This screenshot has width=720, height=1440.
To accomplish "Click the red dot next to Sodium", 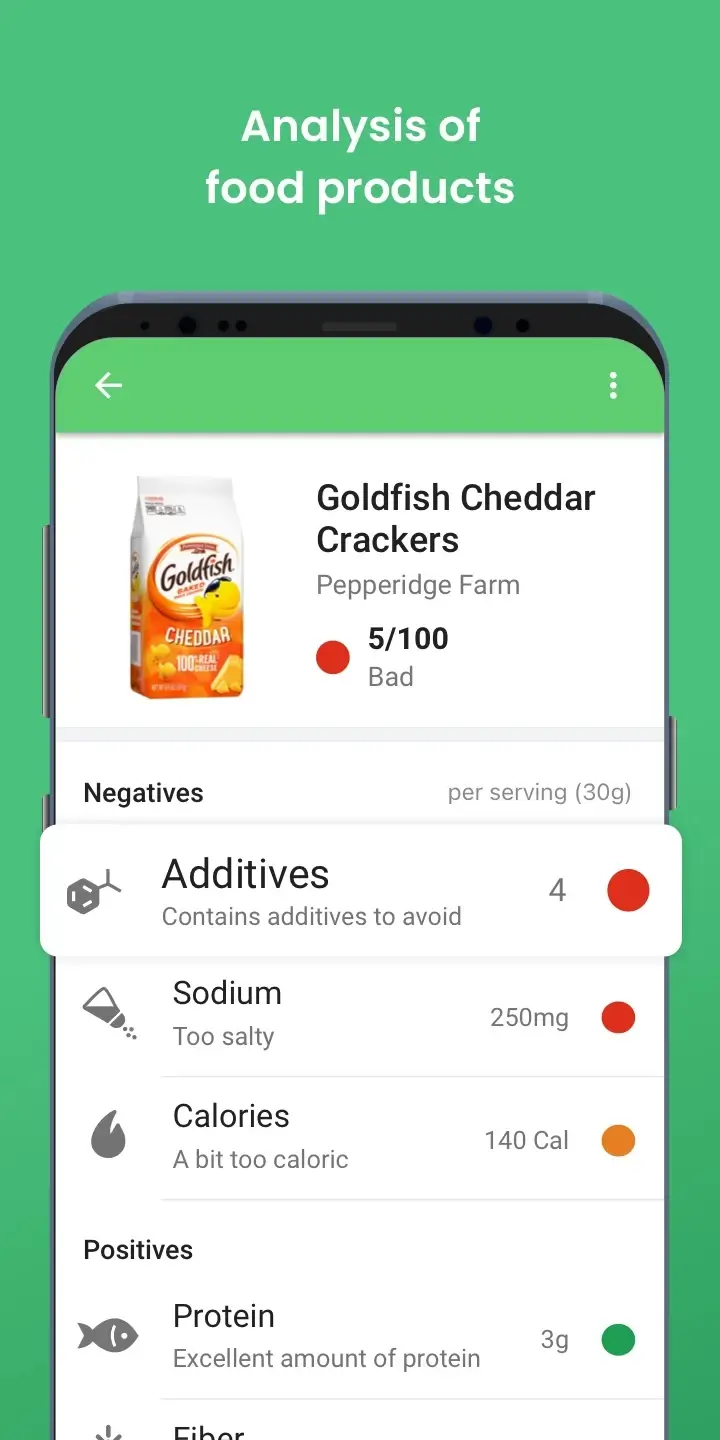I will click(x=618, y=1017).
